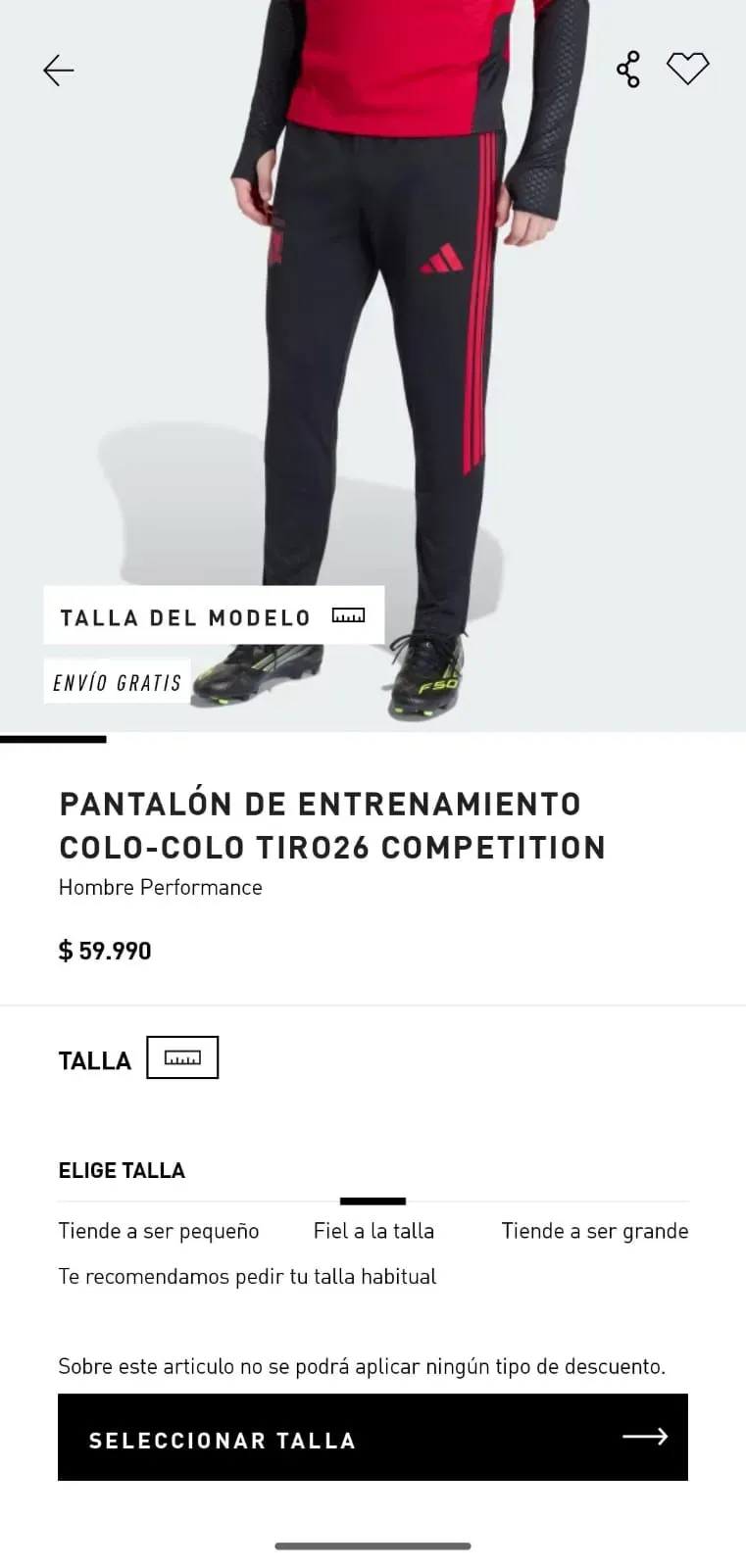Open model size details with measurement icon
Viewport: 746px width, 1568px height.
pyautogui.click(x=348, y=616)
